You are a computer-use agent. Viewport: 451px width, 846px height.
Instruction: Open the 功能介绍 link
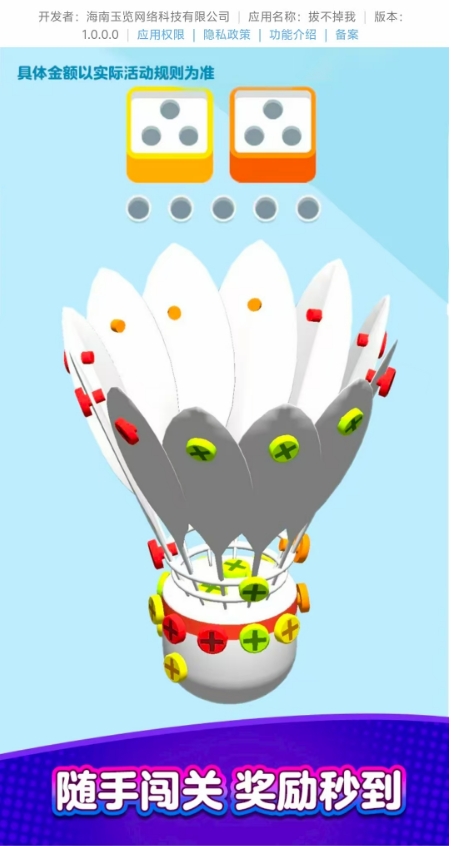(293, 35)
